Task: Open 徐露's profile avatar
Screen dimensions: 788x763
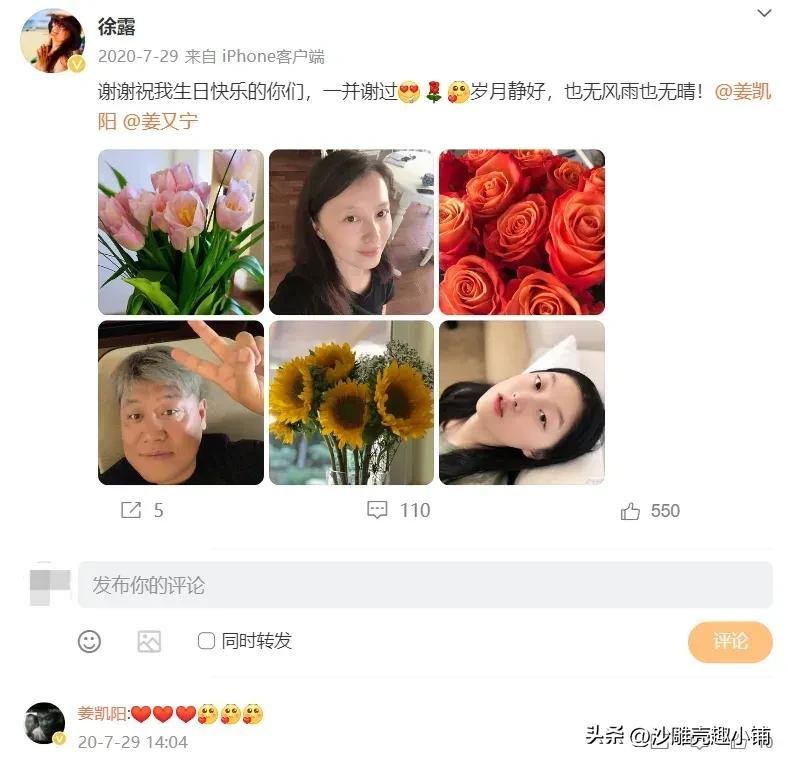Action: pyautogui.click(x=52, y=41)
